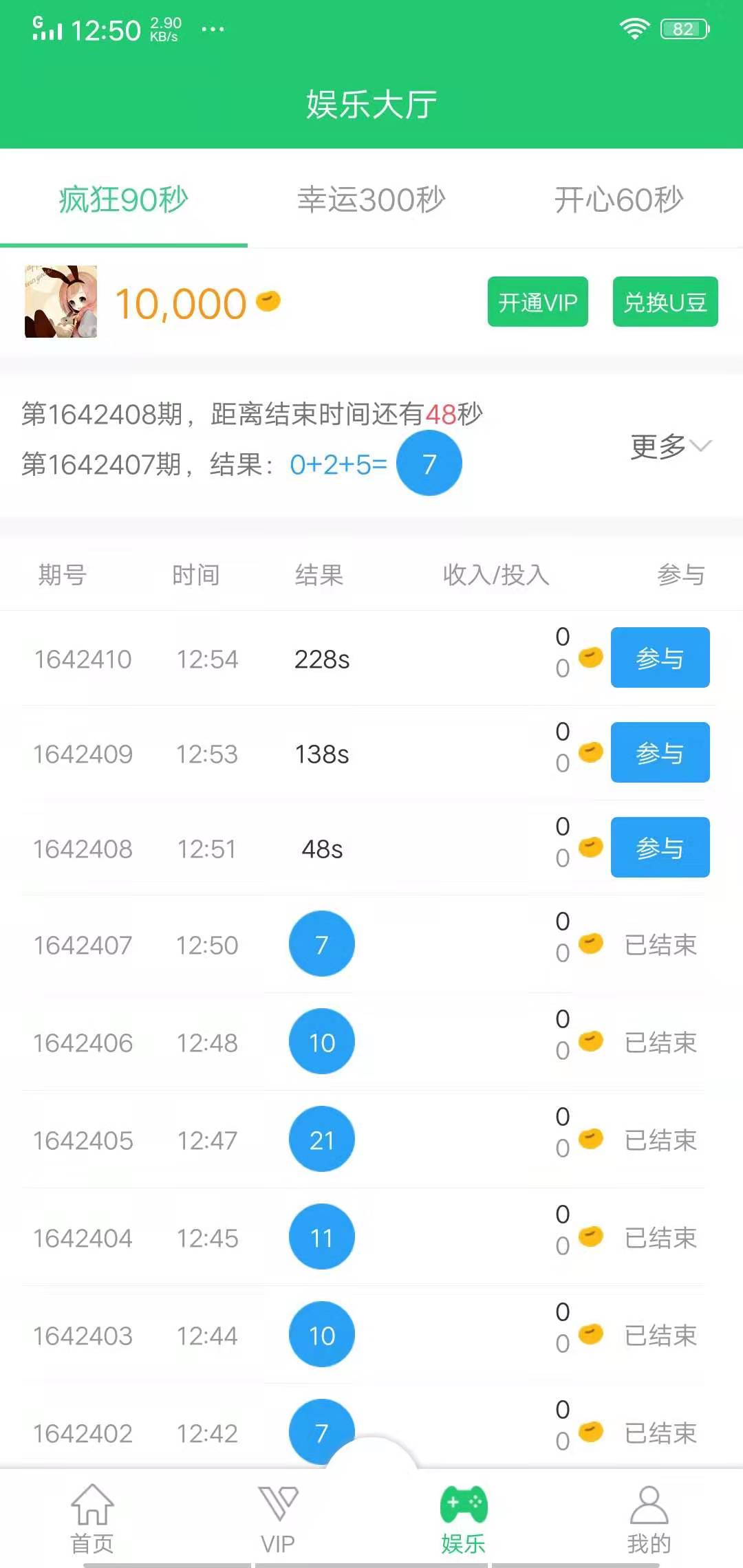The image size is (743, 1568).
Task: Open the 开心60秒 tab
Action: click(617, 201)
